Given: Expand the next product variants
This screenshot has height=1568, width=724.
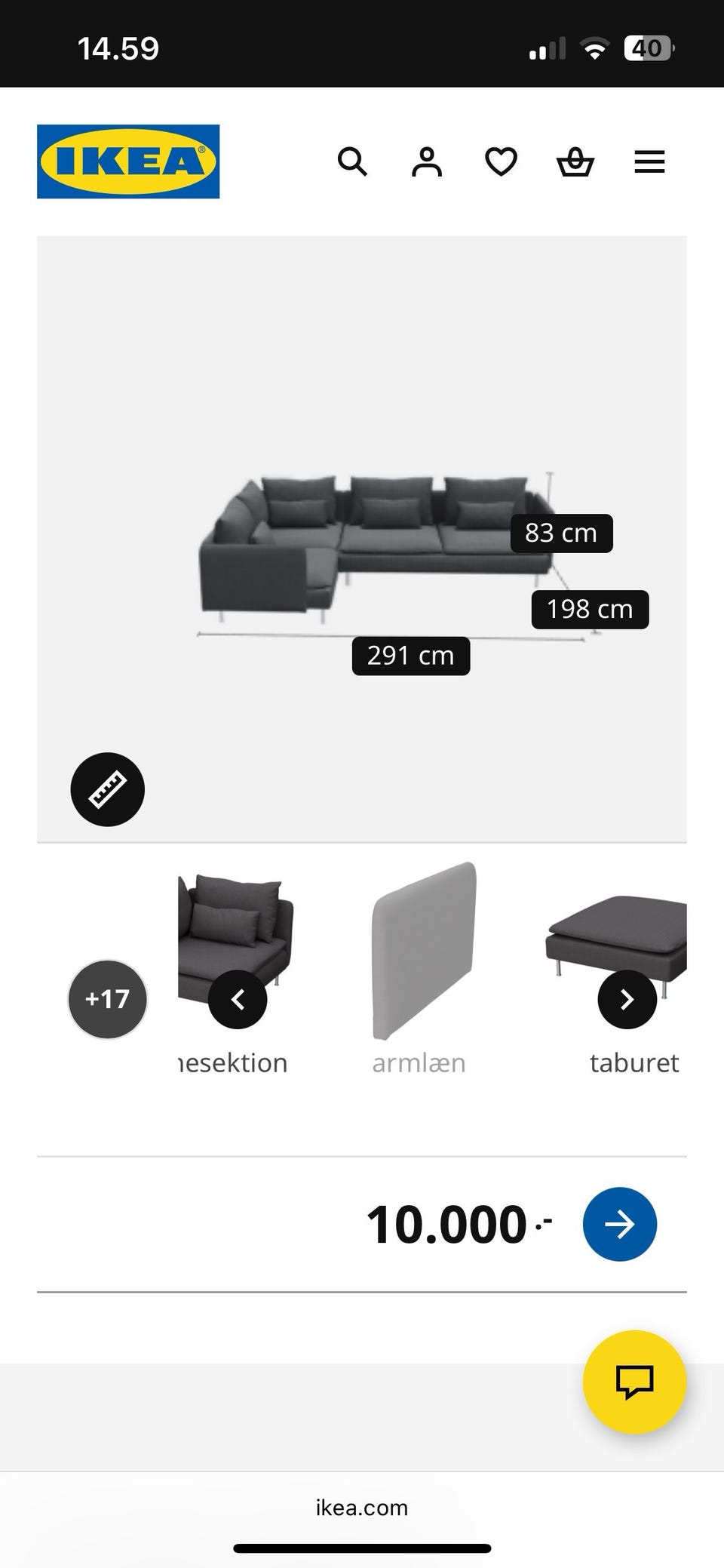Looking at the screenshot, I should (x=626, y=1001).
